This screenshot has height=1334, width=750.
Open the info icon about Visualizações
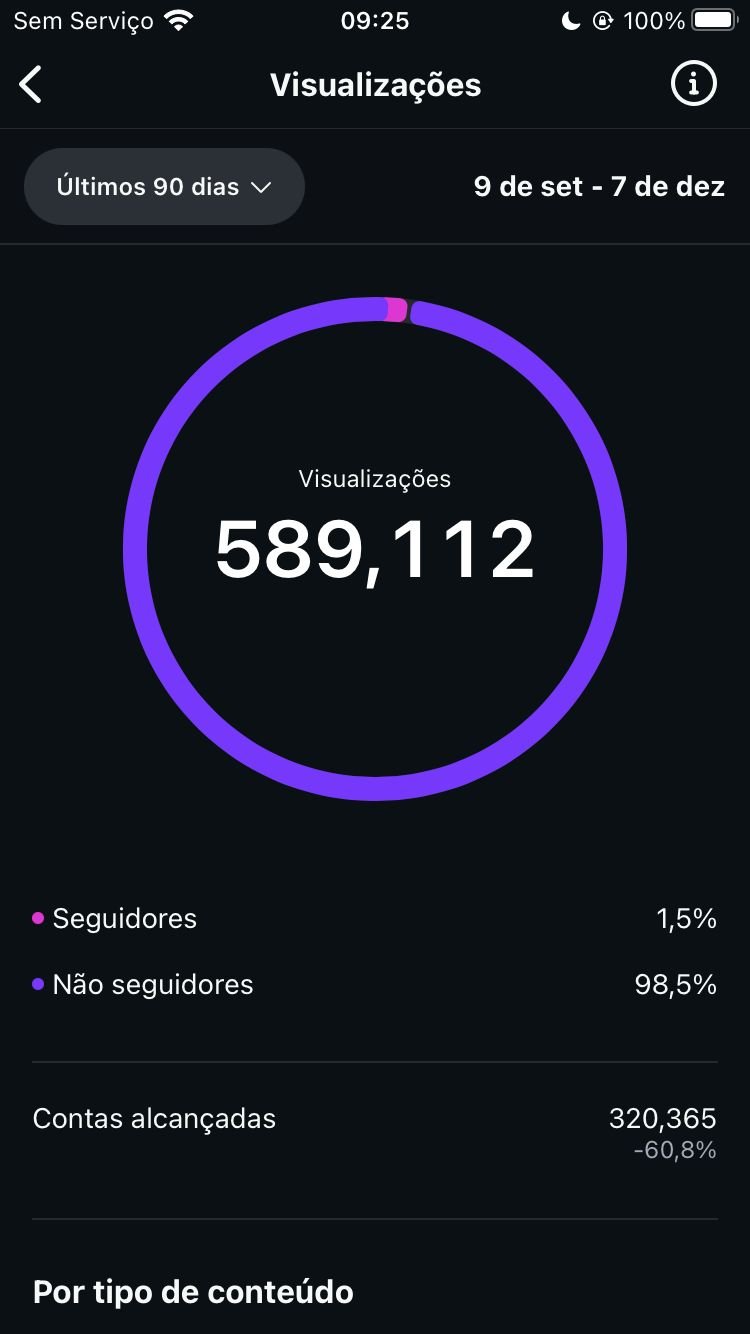(x=693, y=85)
